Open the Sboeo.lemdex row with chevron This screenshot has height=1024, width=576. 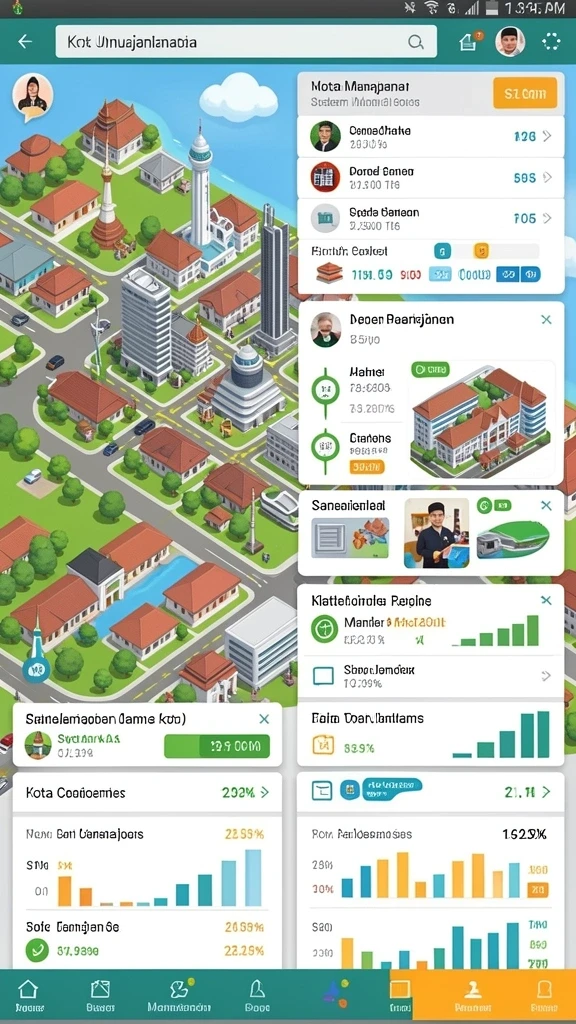tap(431, 676)
